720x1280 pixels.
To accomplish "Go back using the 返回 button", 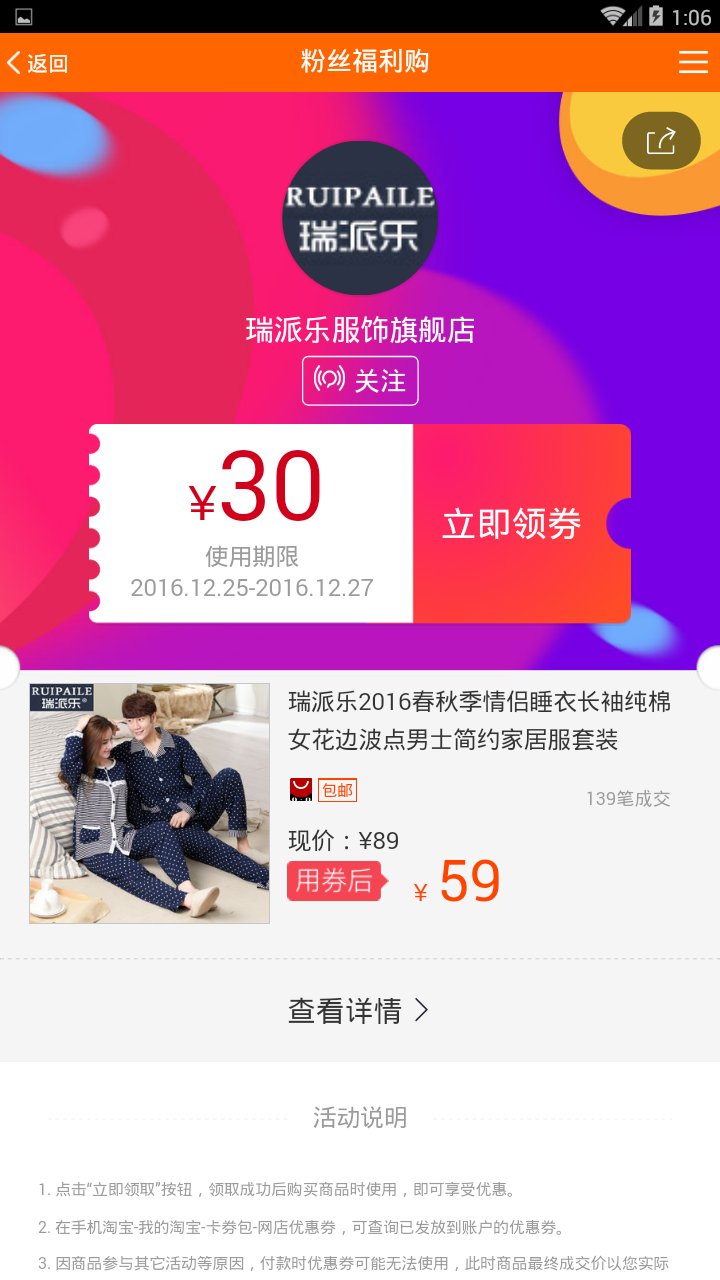I will (38, 63).
